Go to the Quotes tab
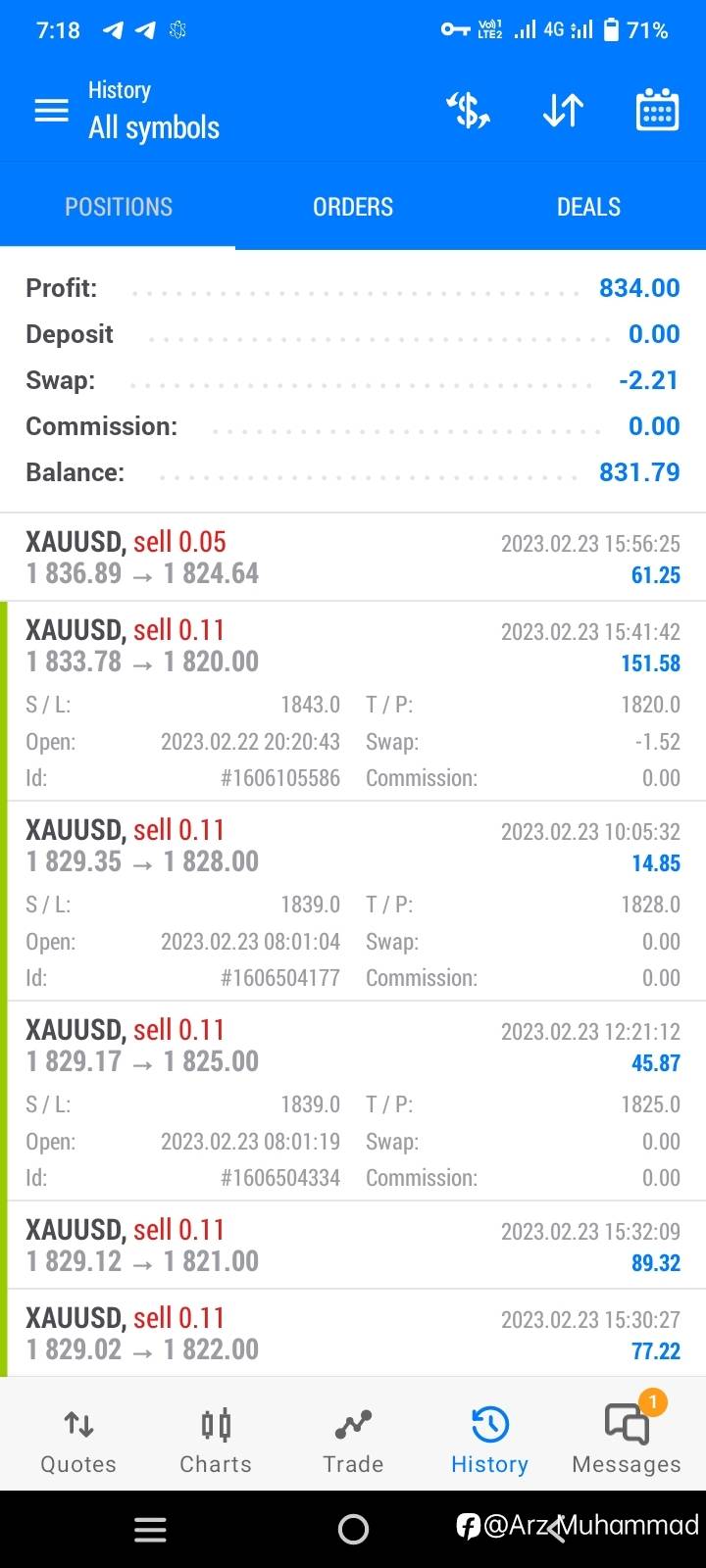Viewport: 706px width, 1568px height. [x=78, y=1441]
